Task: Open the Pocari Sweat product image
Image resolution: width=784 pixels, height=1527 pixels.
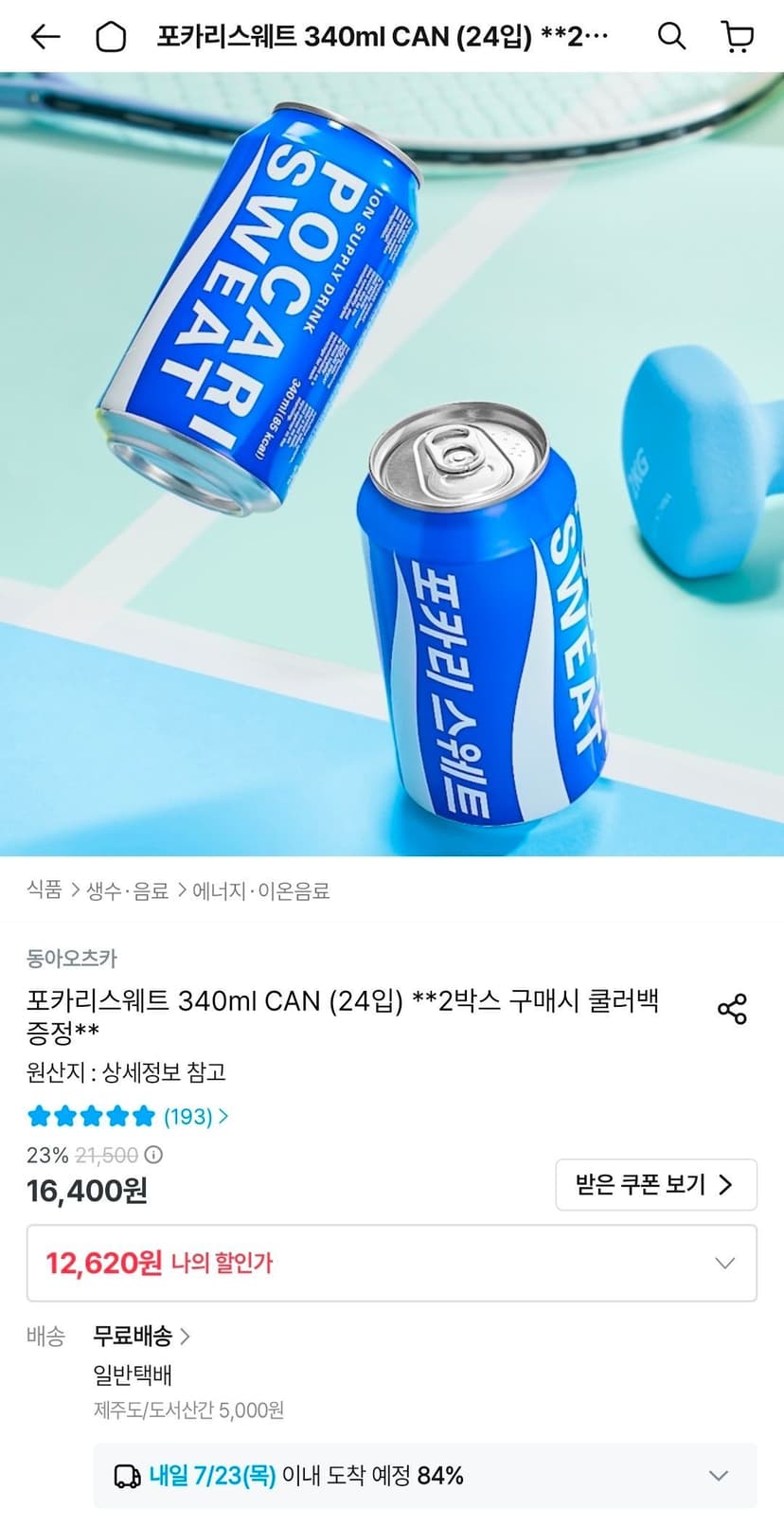Action: click(x=392, y=464)
